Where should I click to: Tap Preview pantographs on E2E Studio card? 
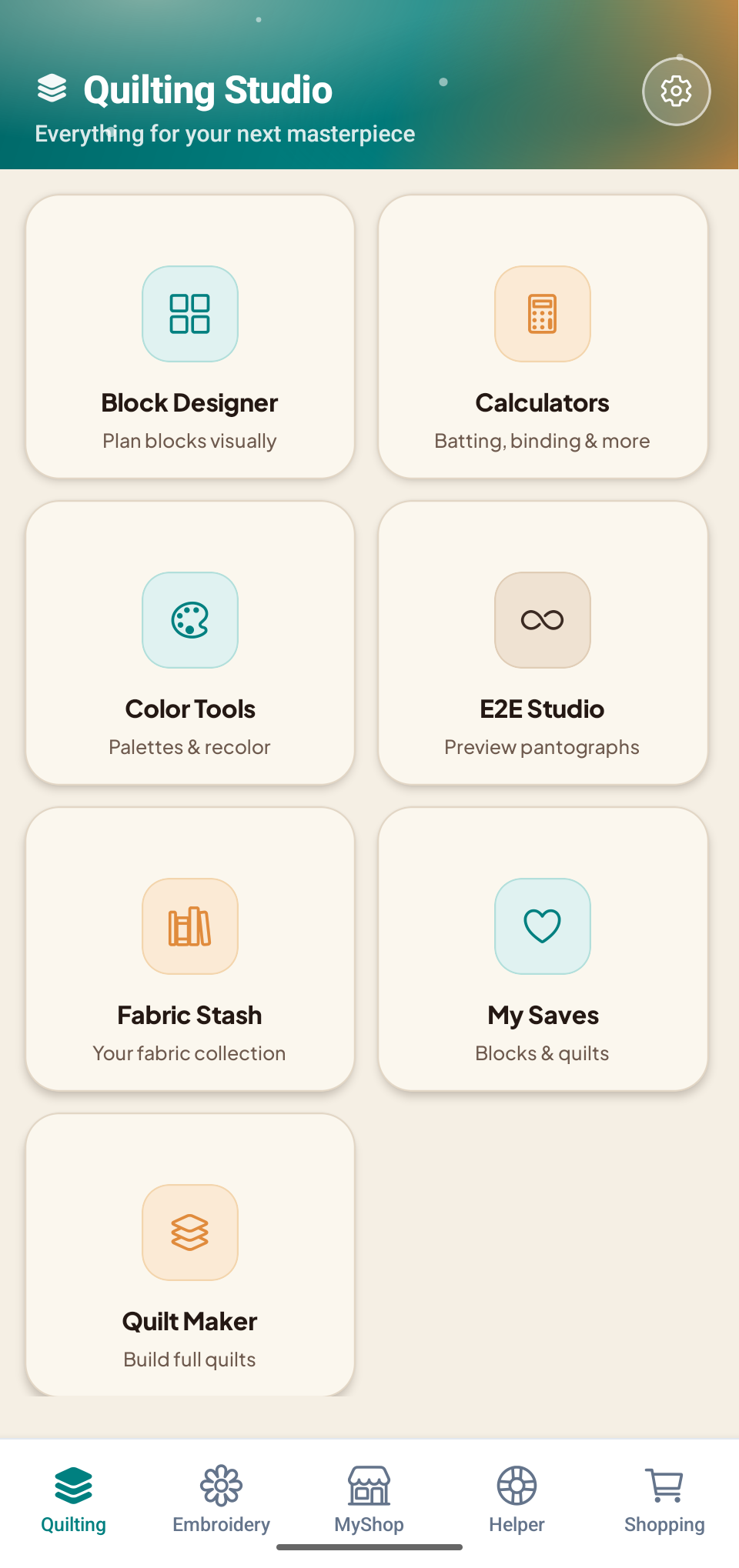(x=542, y=746)
